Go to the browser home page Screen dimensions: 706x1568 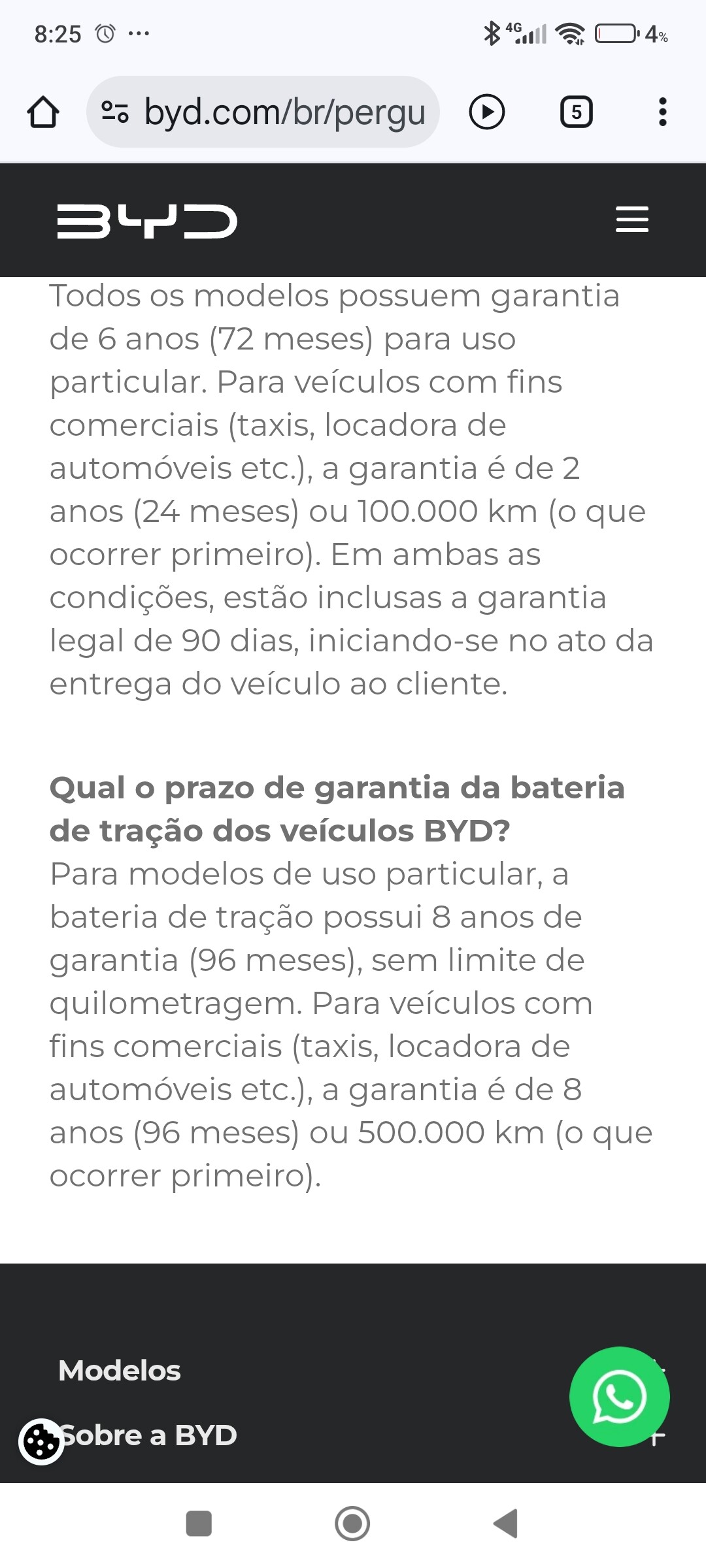point(43,112)
